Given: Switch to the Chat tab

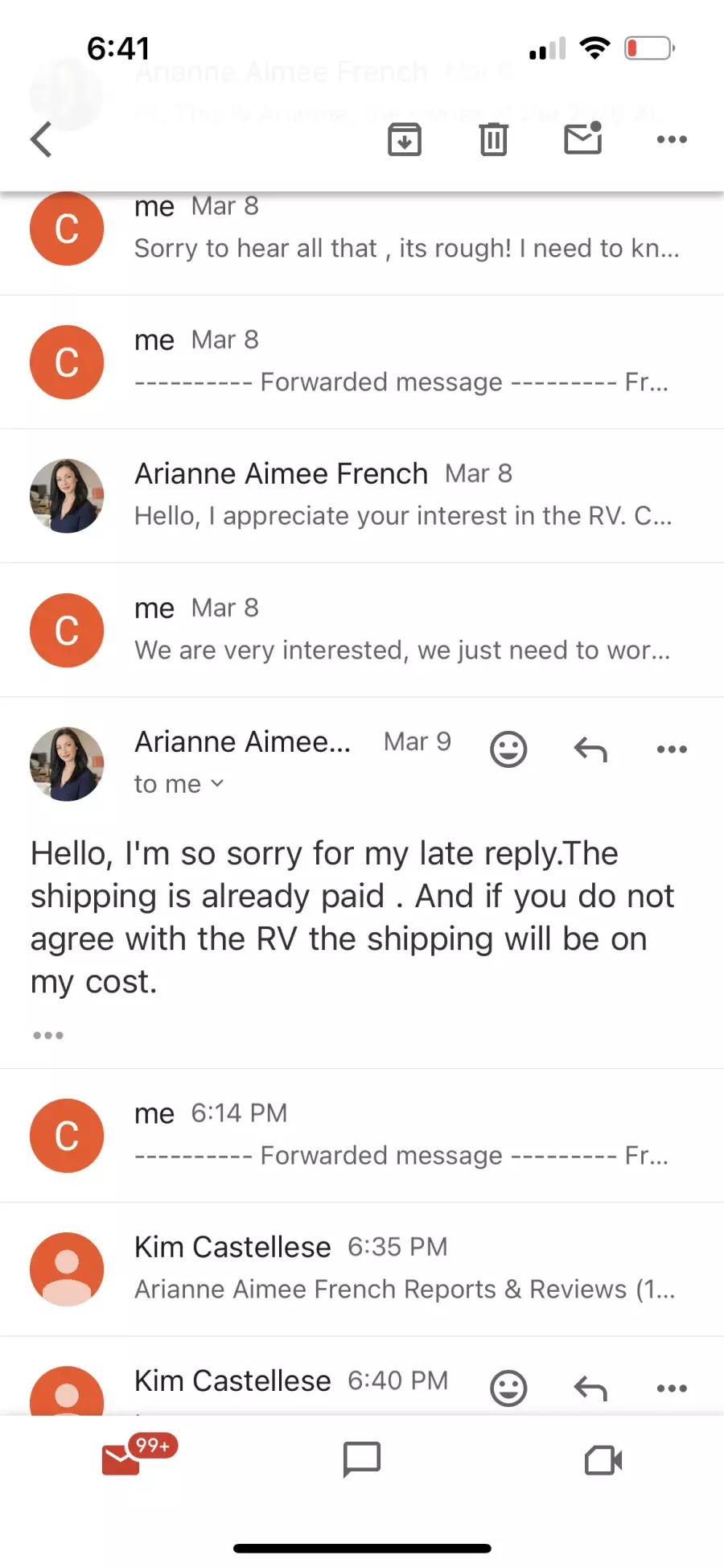Looking at the screenshot, I should tap(362, 1459).
